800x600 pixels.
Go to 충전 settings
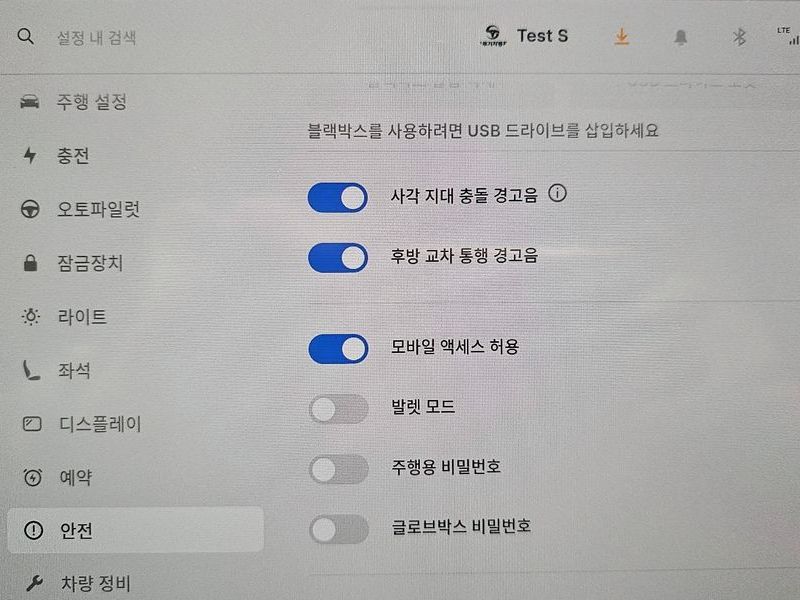click(72, 156)
